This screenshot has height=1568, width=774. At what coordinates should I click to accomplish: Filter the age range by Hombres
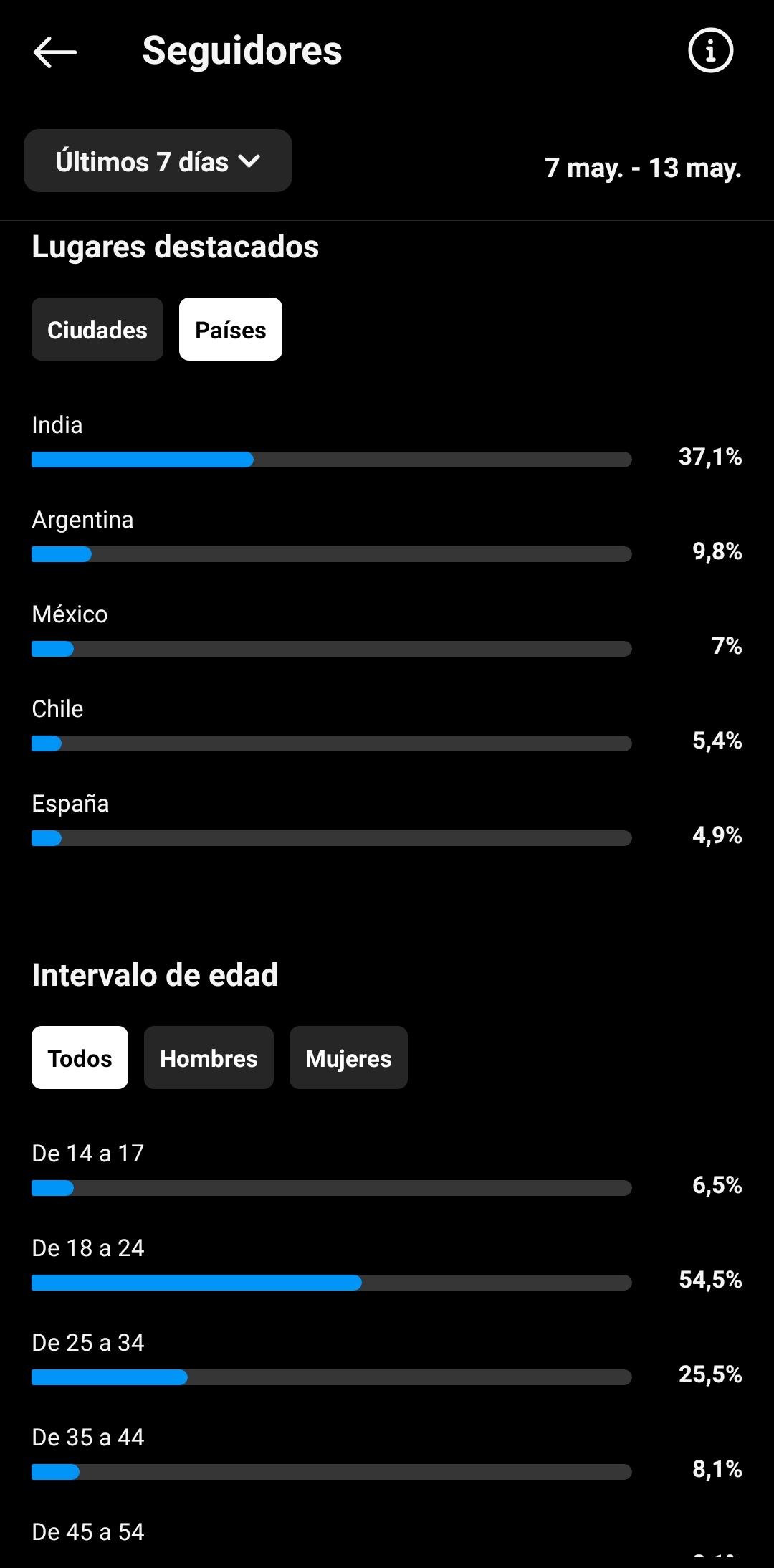click(209, 1058)
